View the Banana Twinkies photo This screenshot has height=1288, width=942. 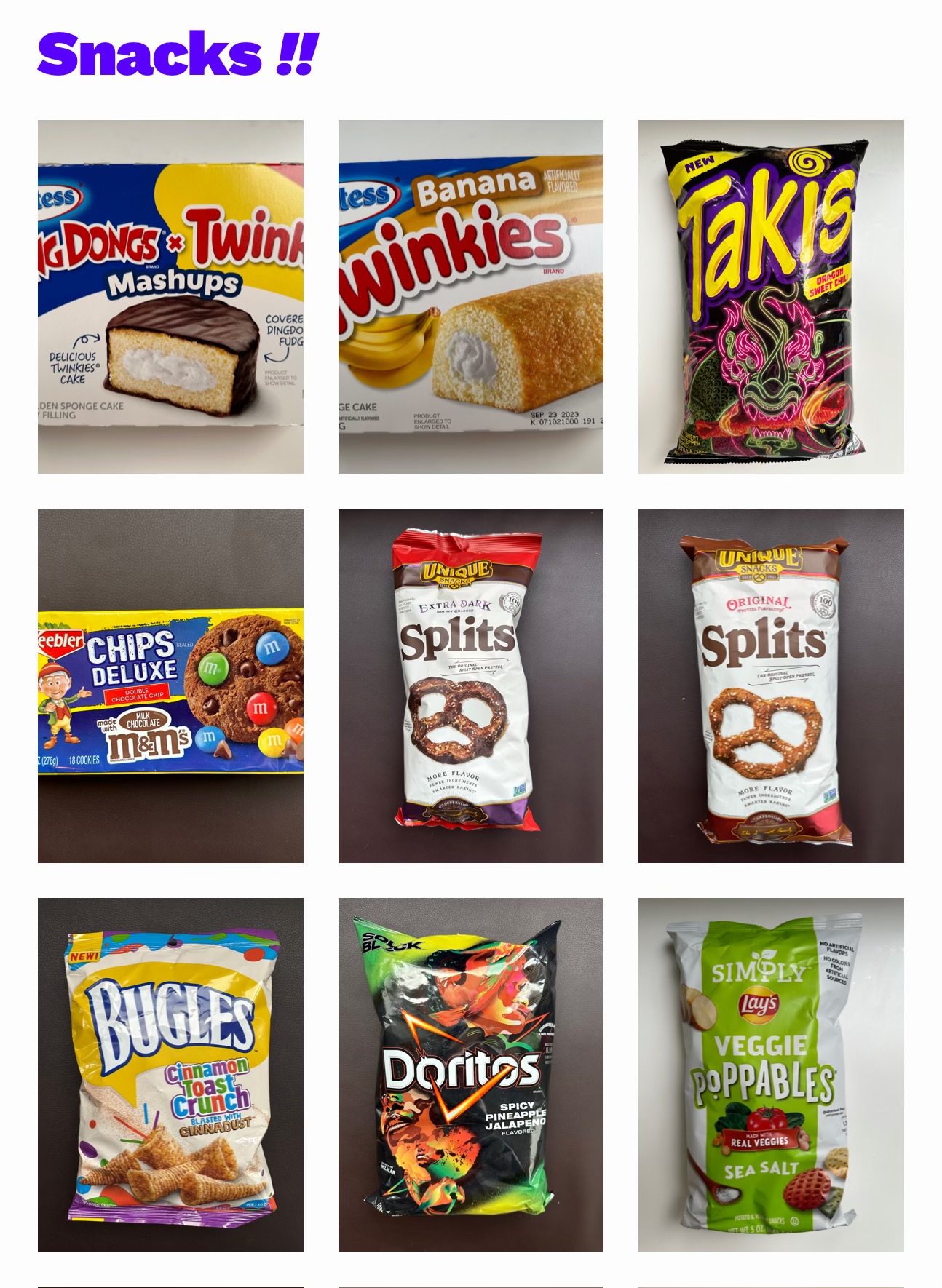470,297
